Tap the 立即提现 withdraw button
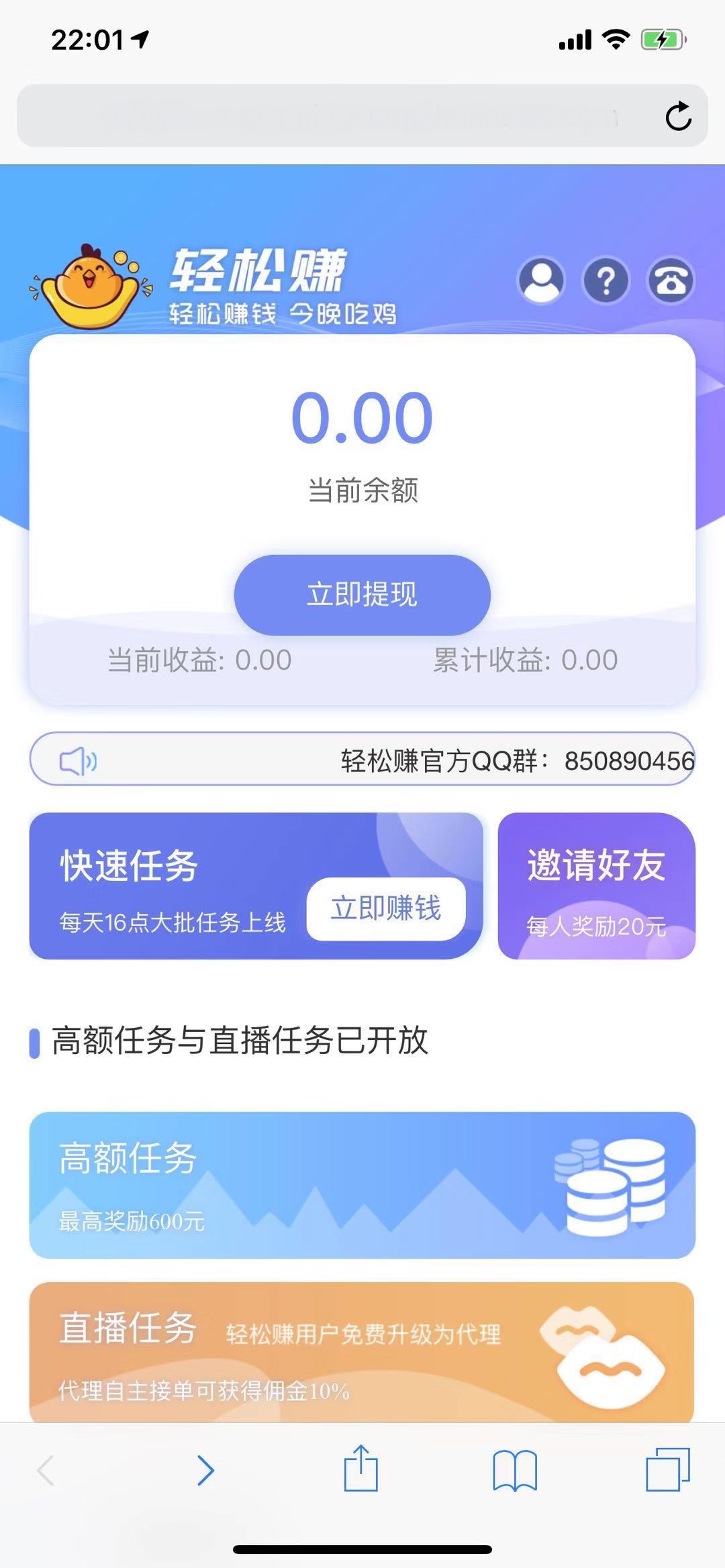The image size is (725, 1568). [361, 594]
